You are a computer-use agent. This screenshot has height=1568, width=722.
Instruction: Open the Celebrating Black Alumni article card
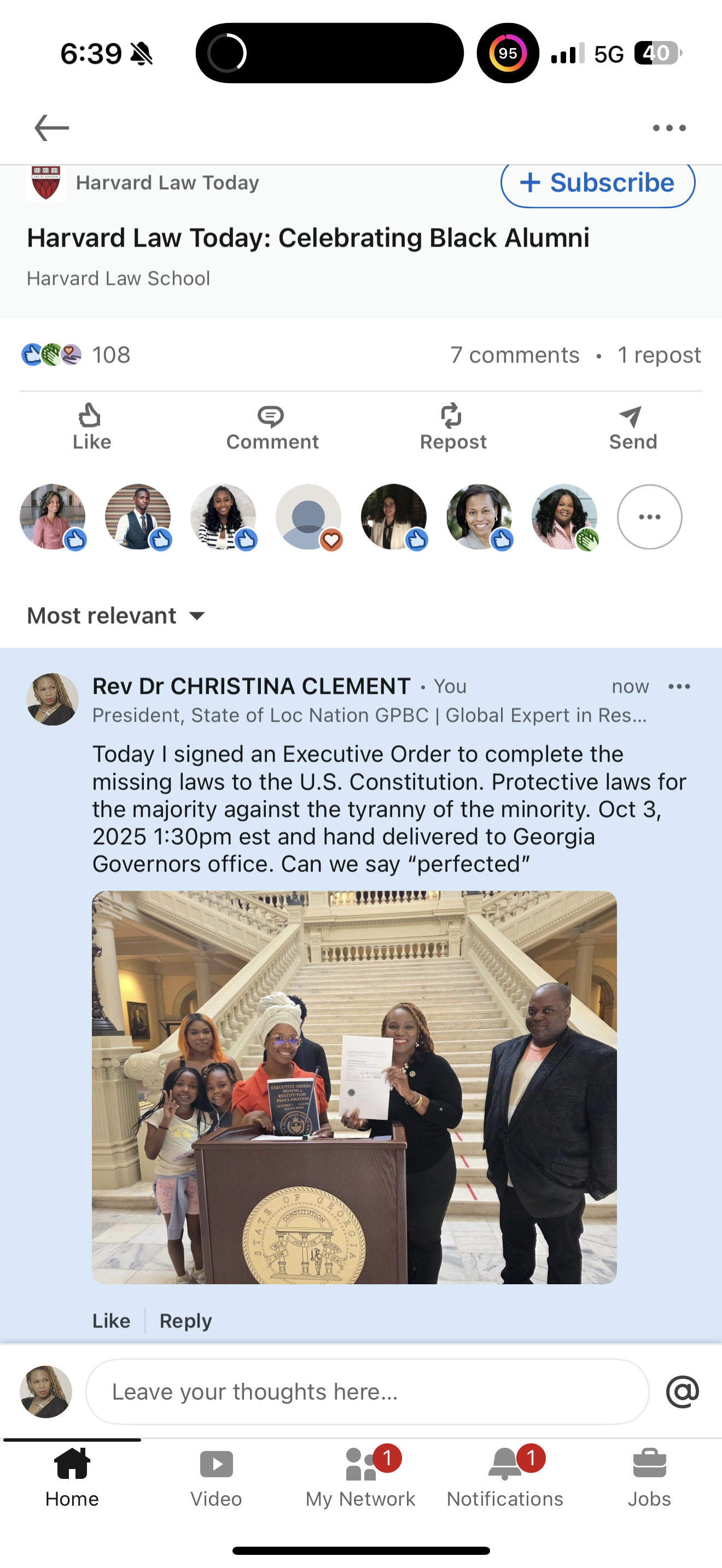tap(307, 238)
